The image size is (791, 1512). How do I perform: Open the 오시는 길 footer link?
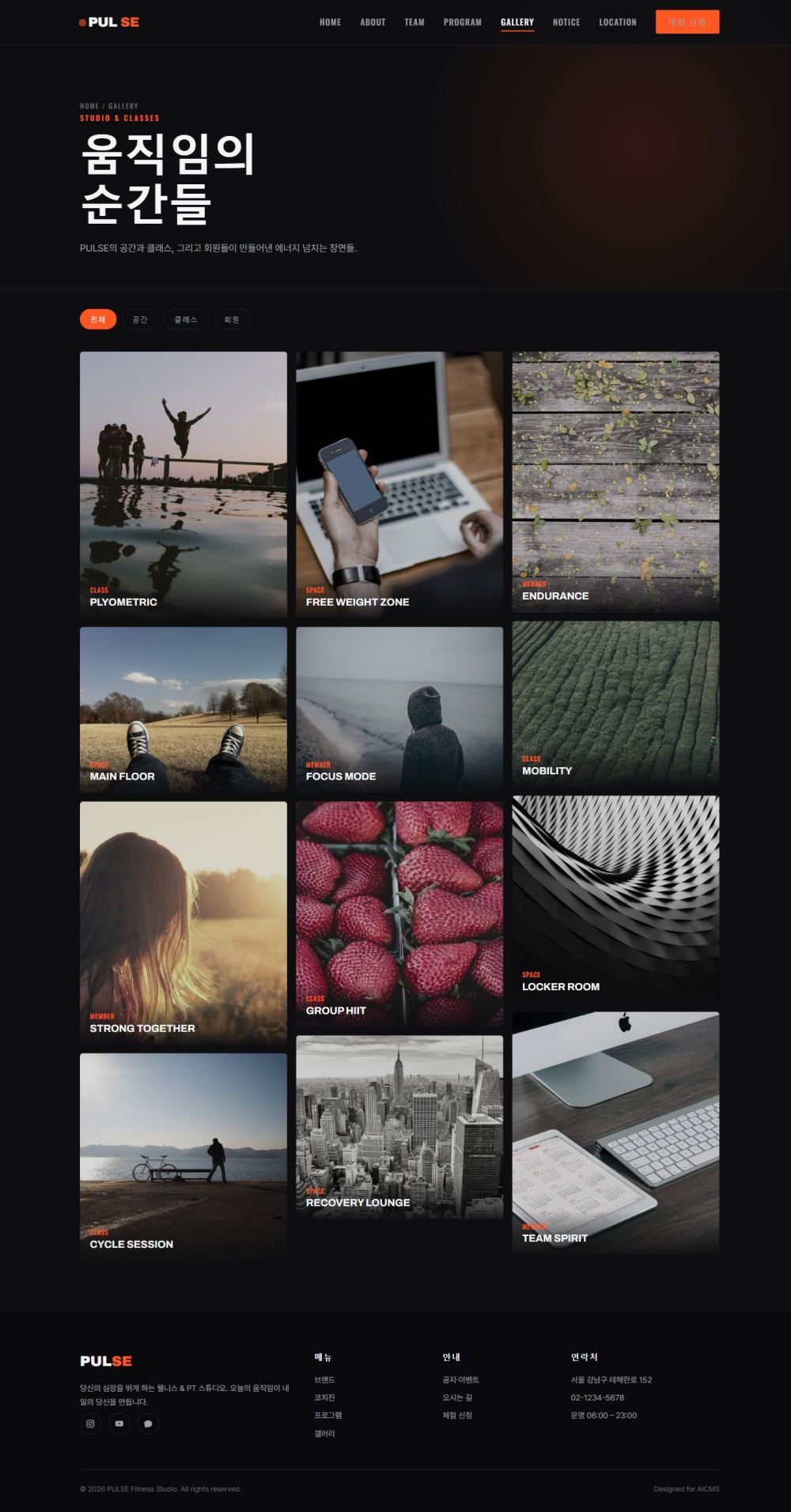pyautogui.click(x=457, y=1397)
